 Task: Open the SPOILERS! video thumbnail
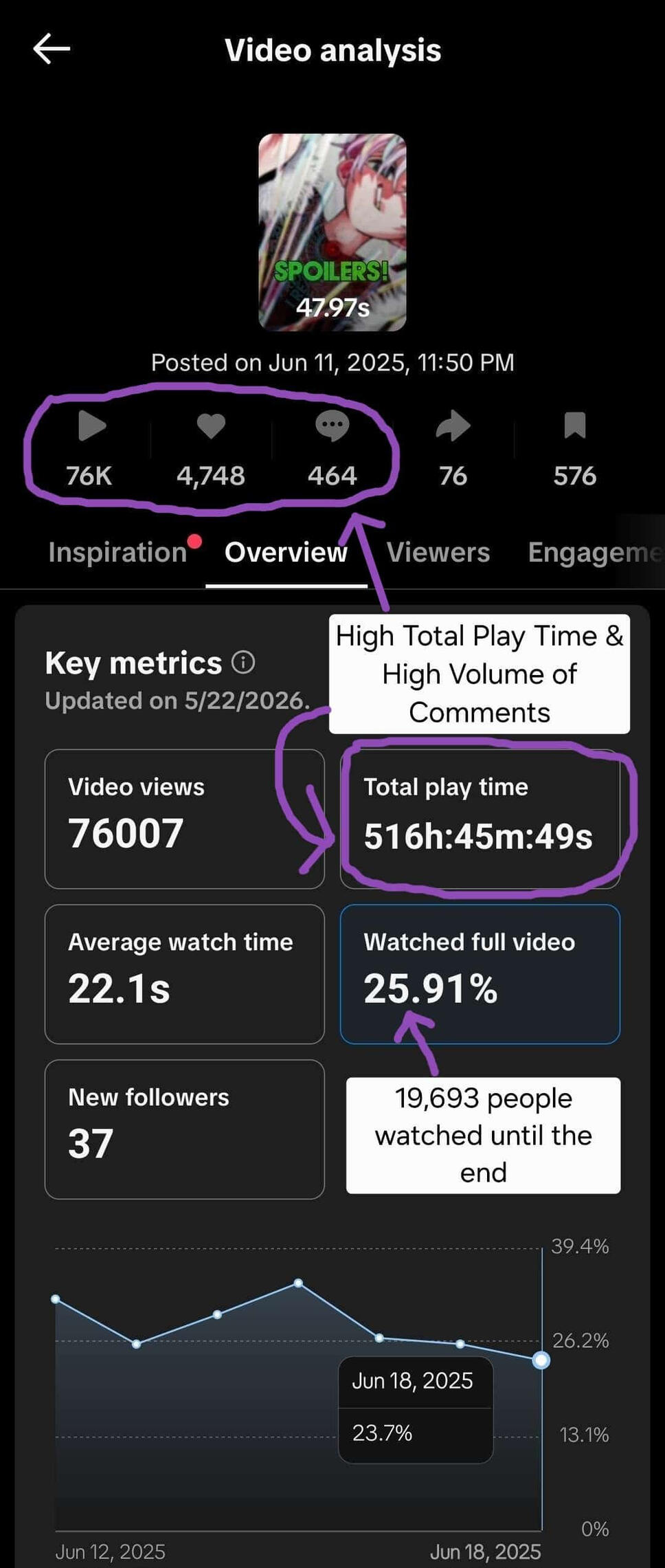pyautogui.click(x=332, y=232)
